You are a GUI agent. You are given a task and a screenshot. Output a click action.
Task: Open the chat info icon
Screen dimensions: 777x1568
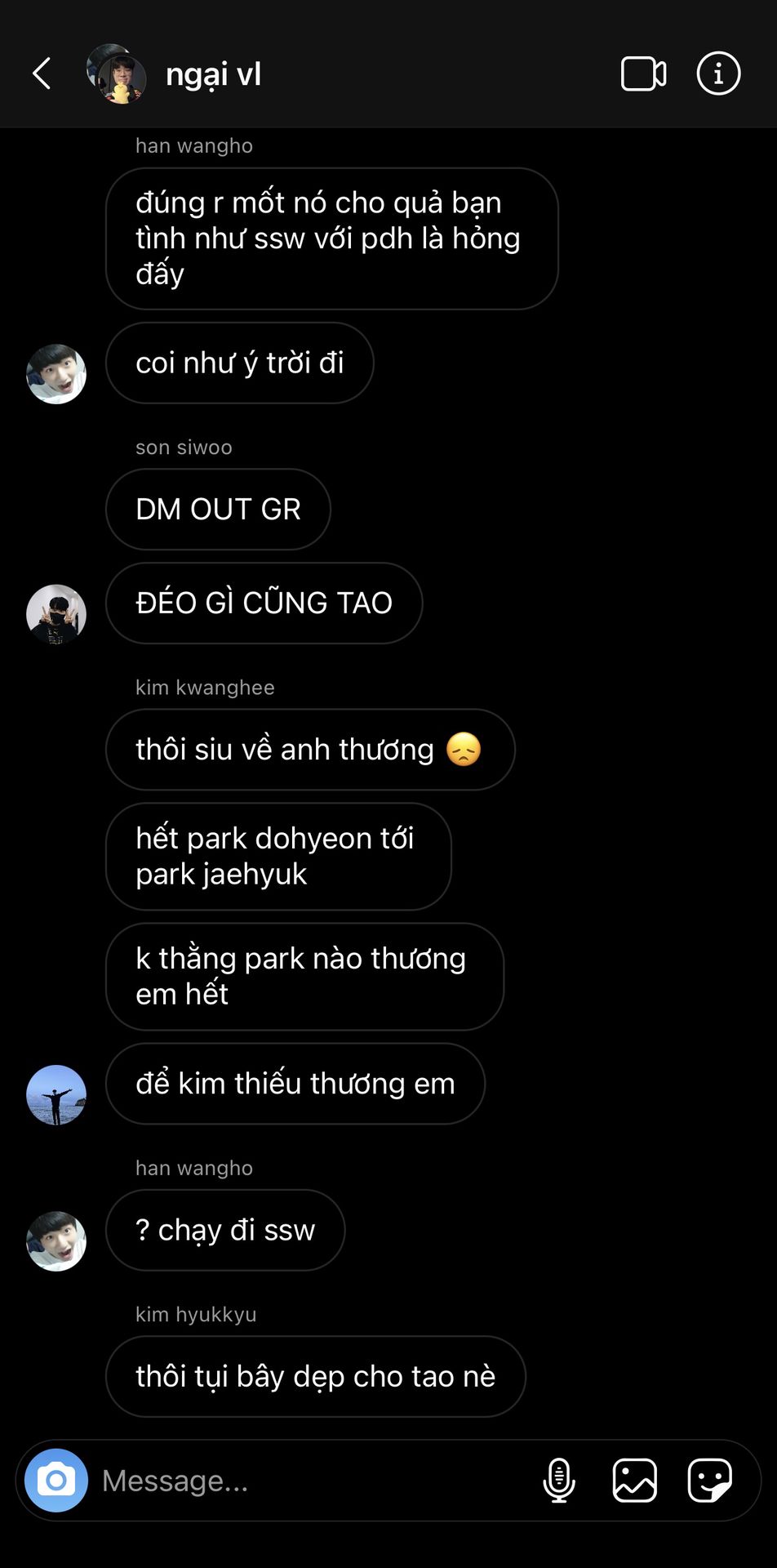(718, 73)
